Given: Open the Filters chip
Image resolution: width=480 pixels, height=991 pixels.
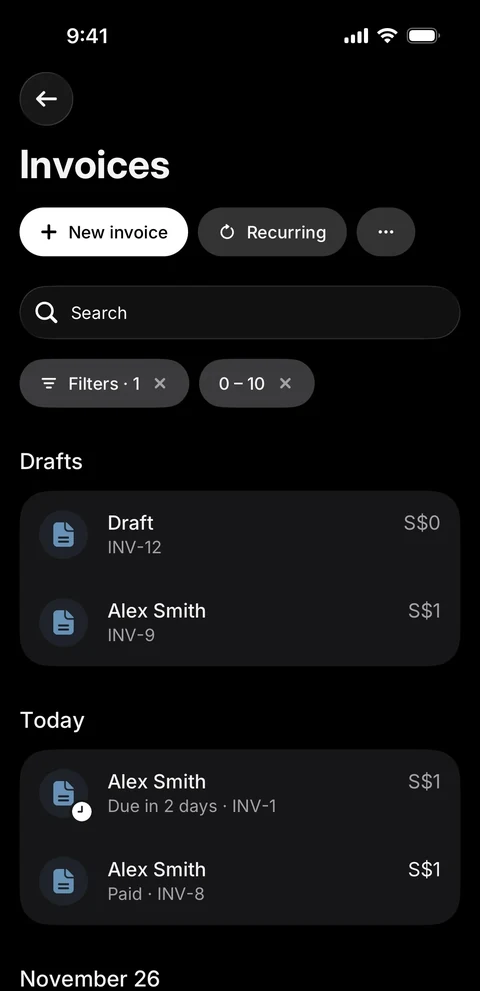Looking at the screenshot, I should 91,384.
